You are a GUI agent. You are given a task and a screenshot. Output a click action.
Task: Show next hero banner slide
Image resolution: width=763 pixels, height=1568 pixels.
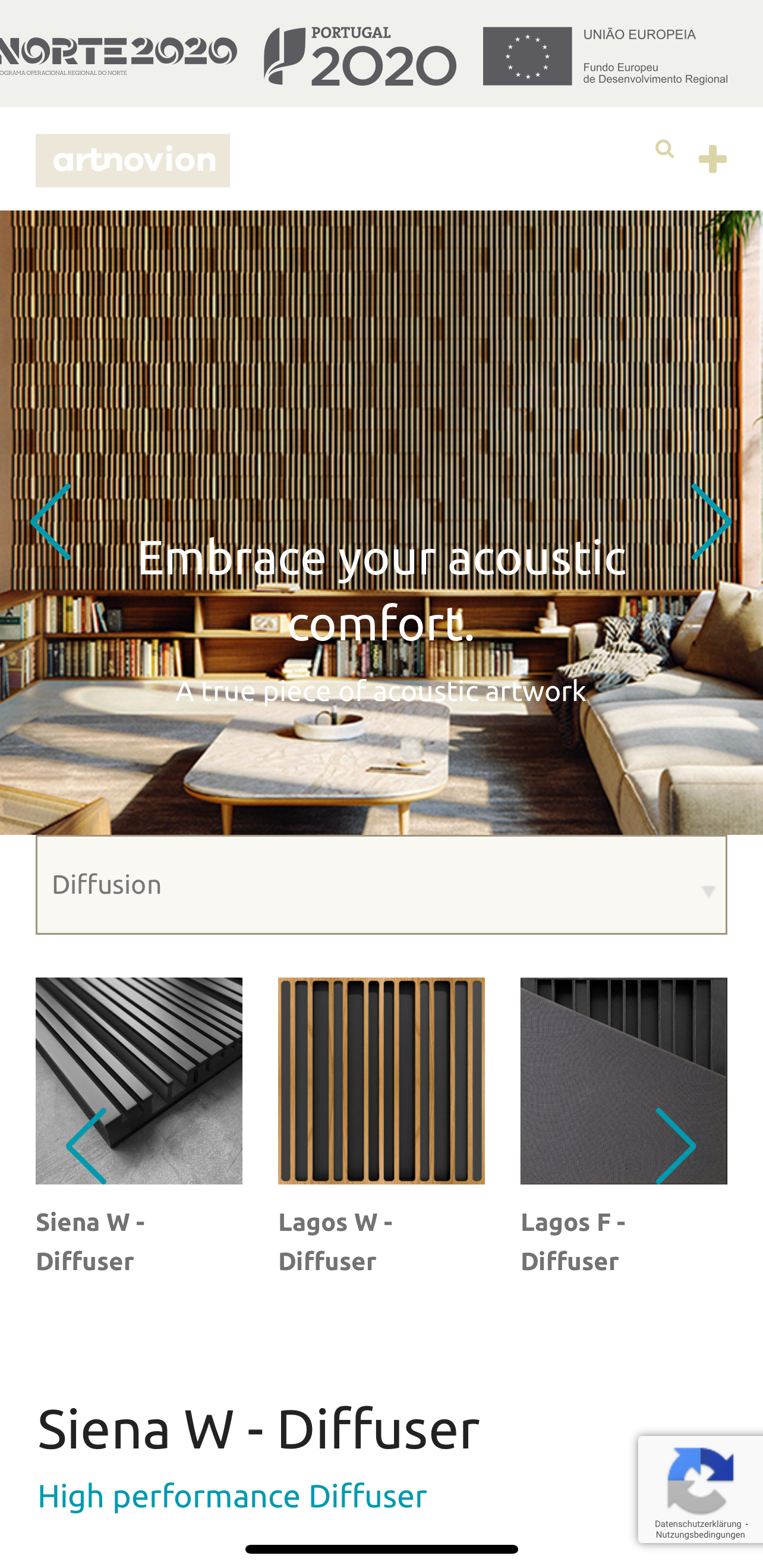click(711, 521)
